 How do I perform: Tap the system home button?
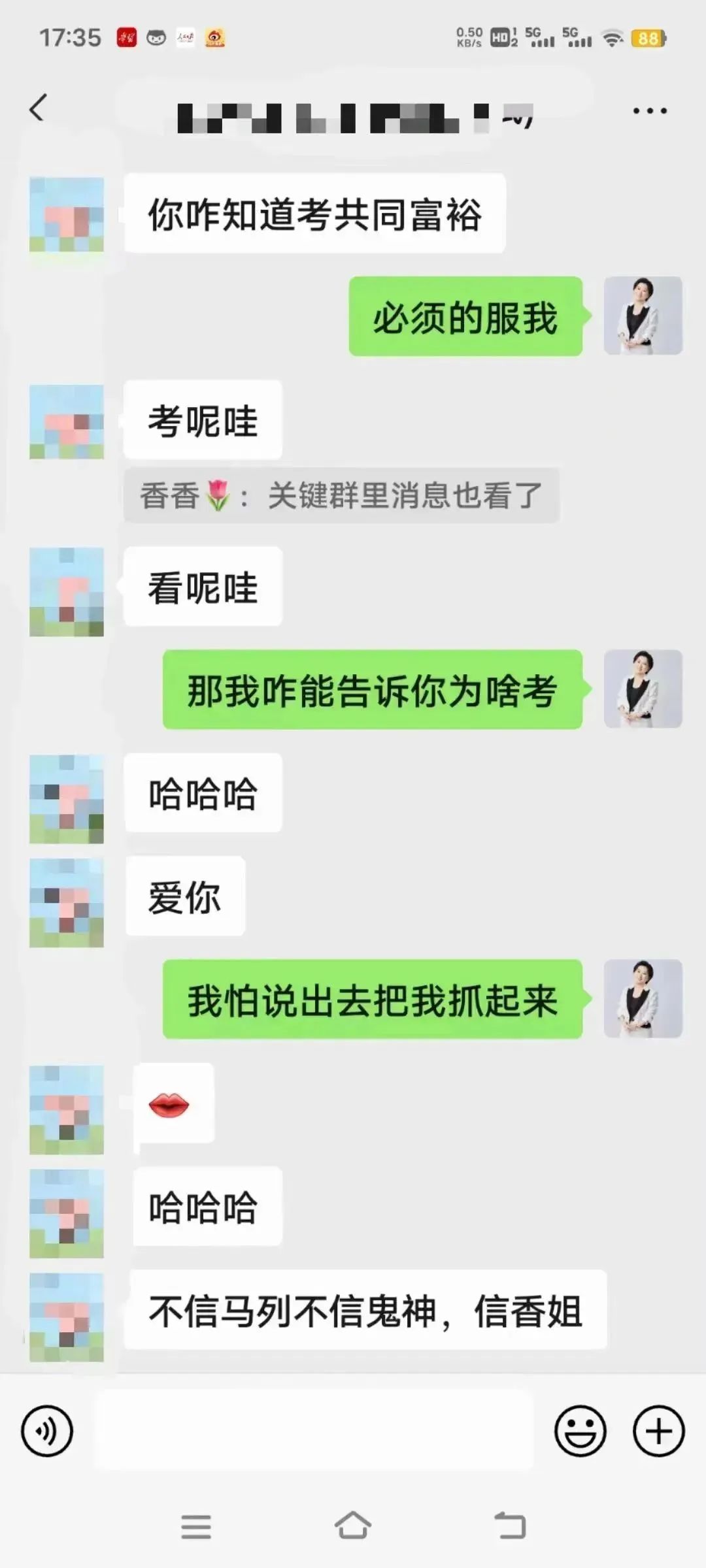353,1526
